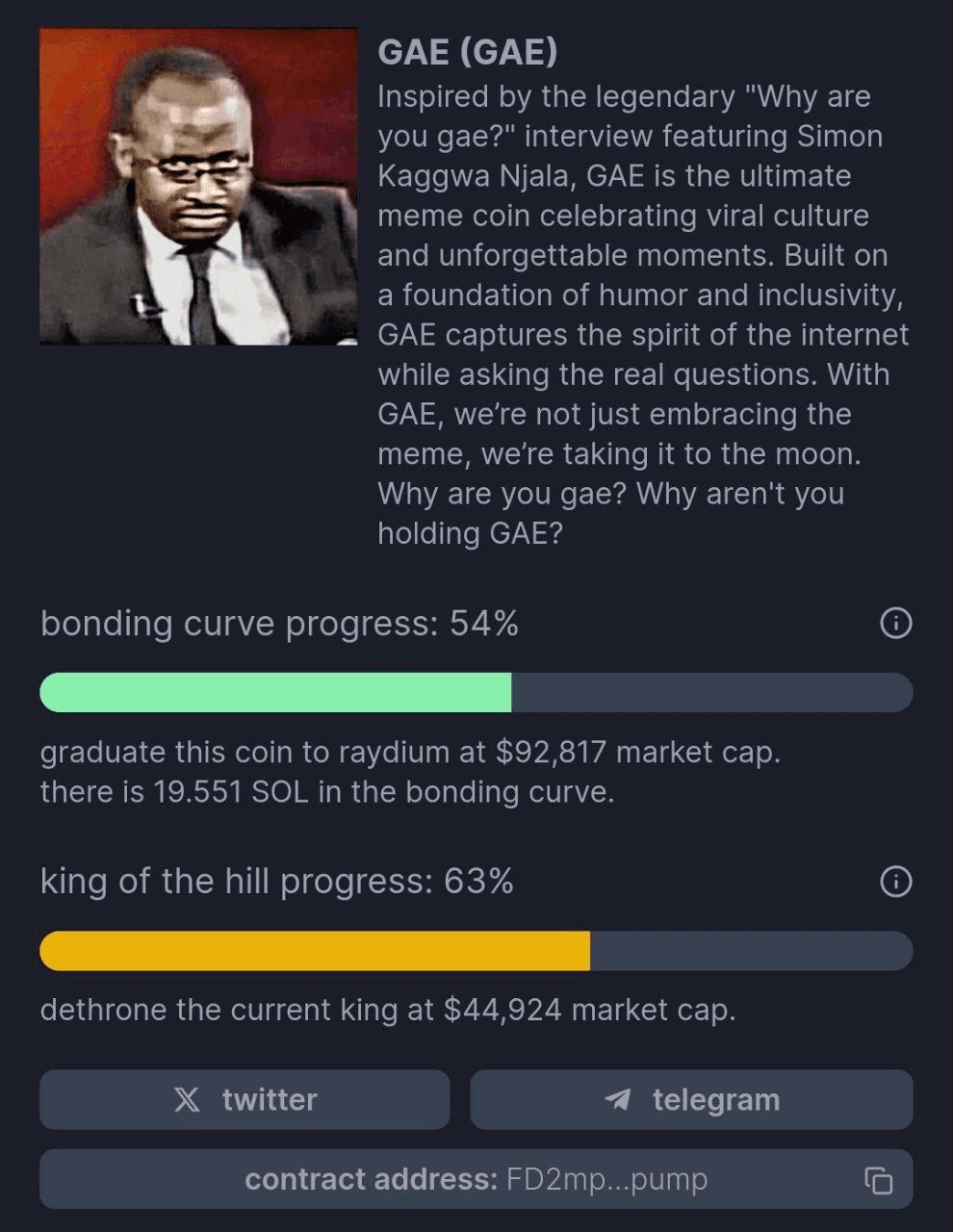
Task: Open the bonding curve progress info icon
Action: pos(895,624)
